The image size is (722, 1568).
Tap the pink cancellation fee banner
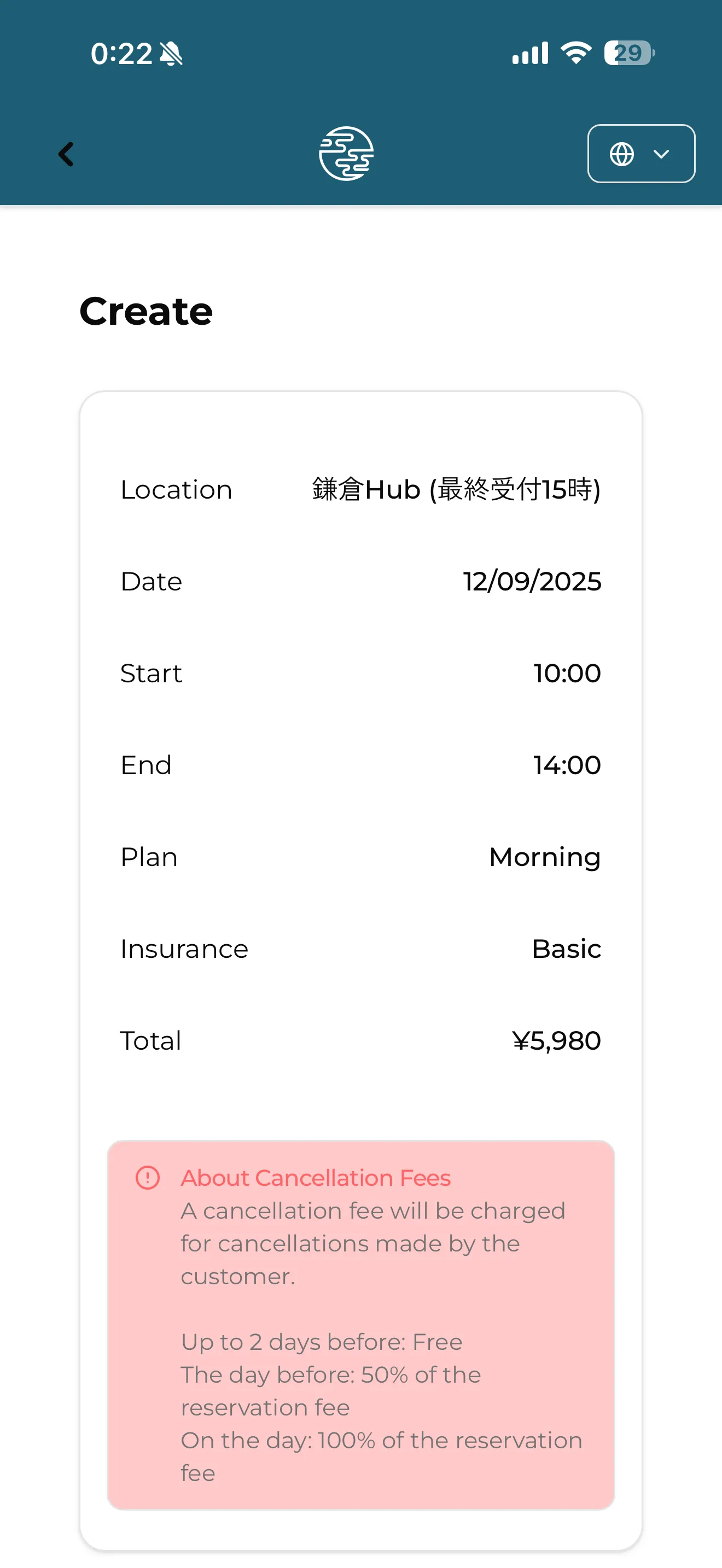[x=361, y=1327]
